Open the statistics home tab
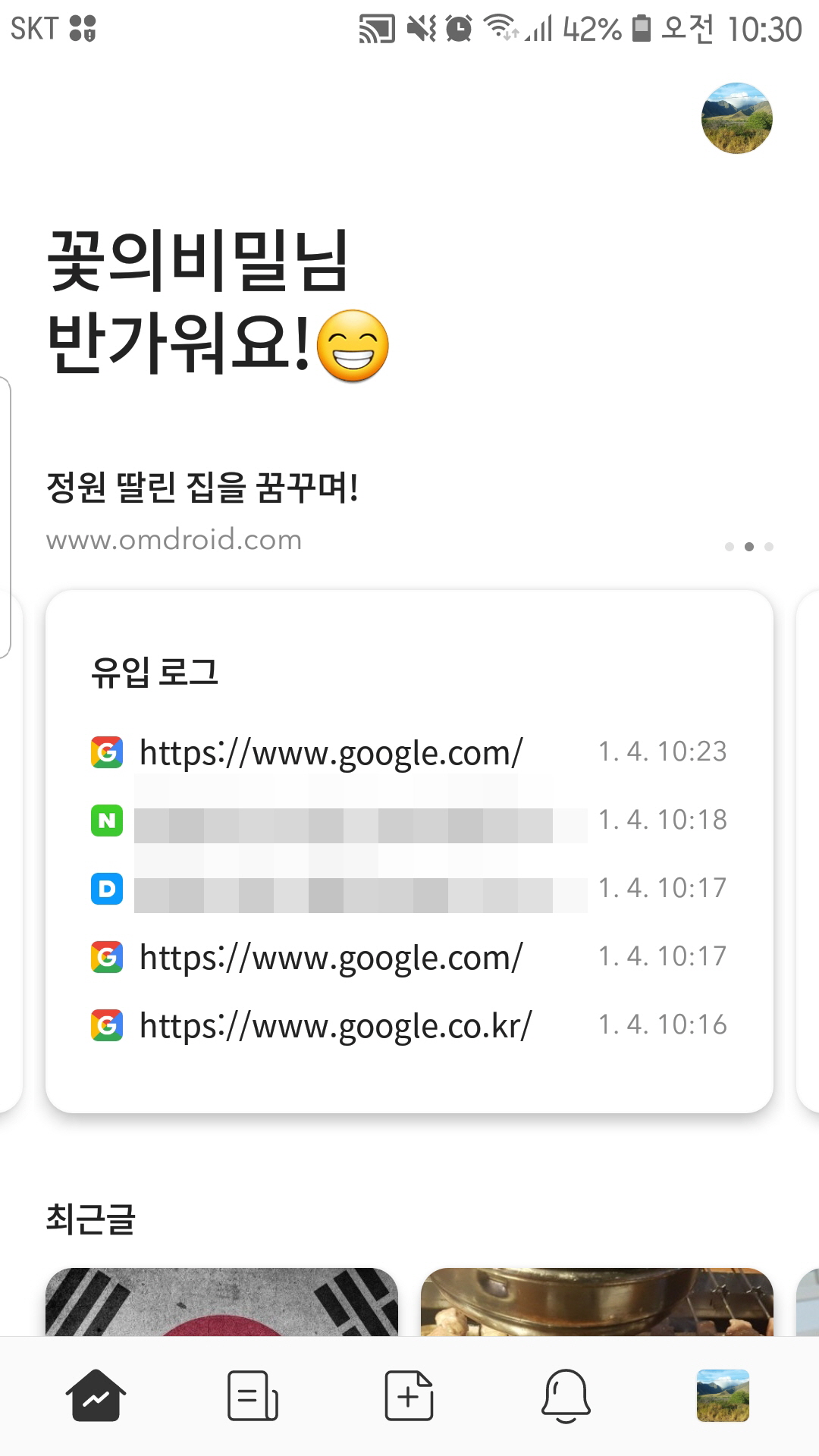The width and height of the screenshot is (819, 1456). [x=96, y=1395]
